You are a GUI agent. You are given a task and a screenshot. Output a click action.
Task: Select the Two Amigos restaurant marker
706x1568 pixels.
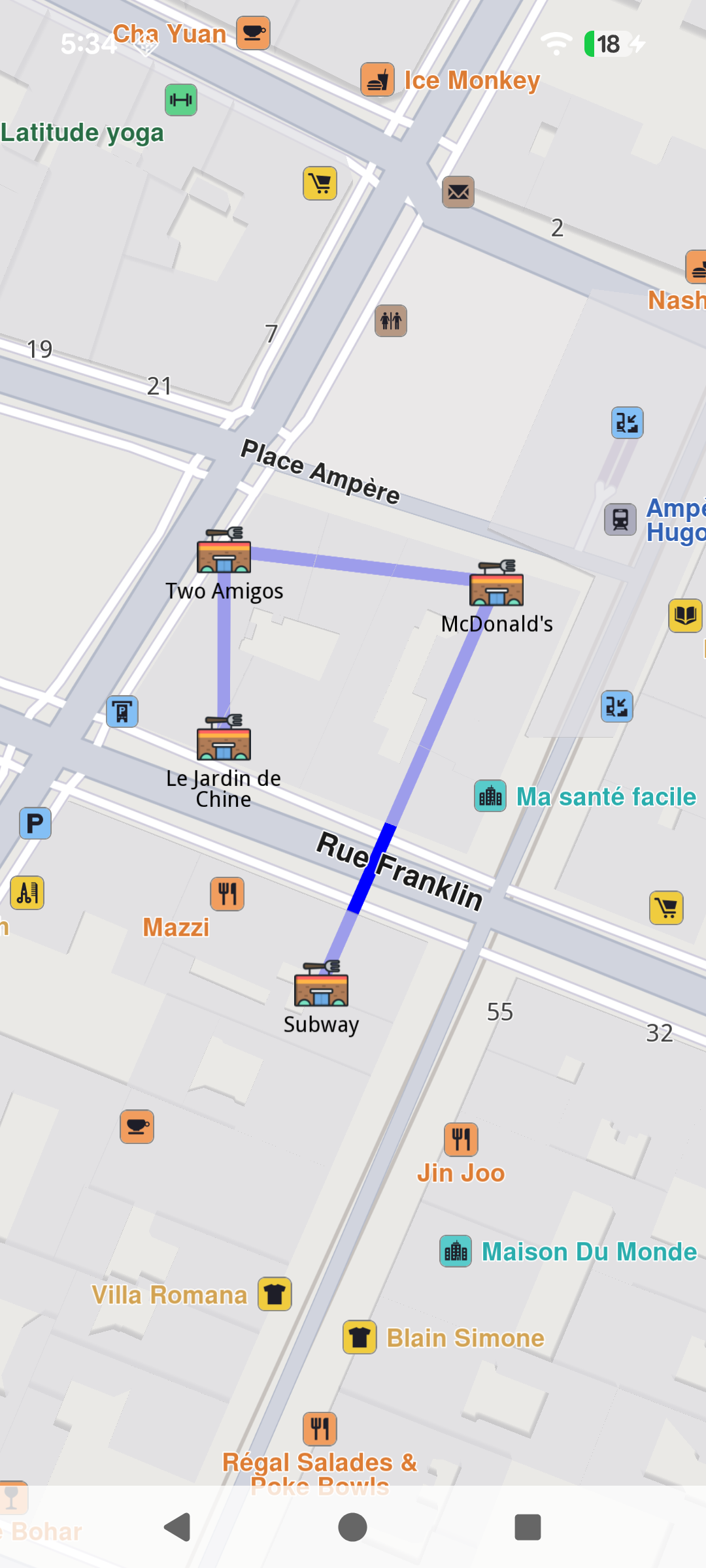224,552
